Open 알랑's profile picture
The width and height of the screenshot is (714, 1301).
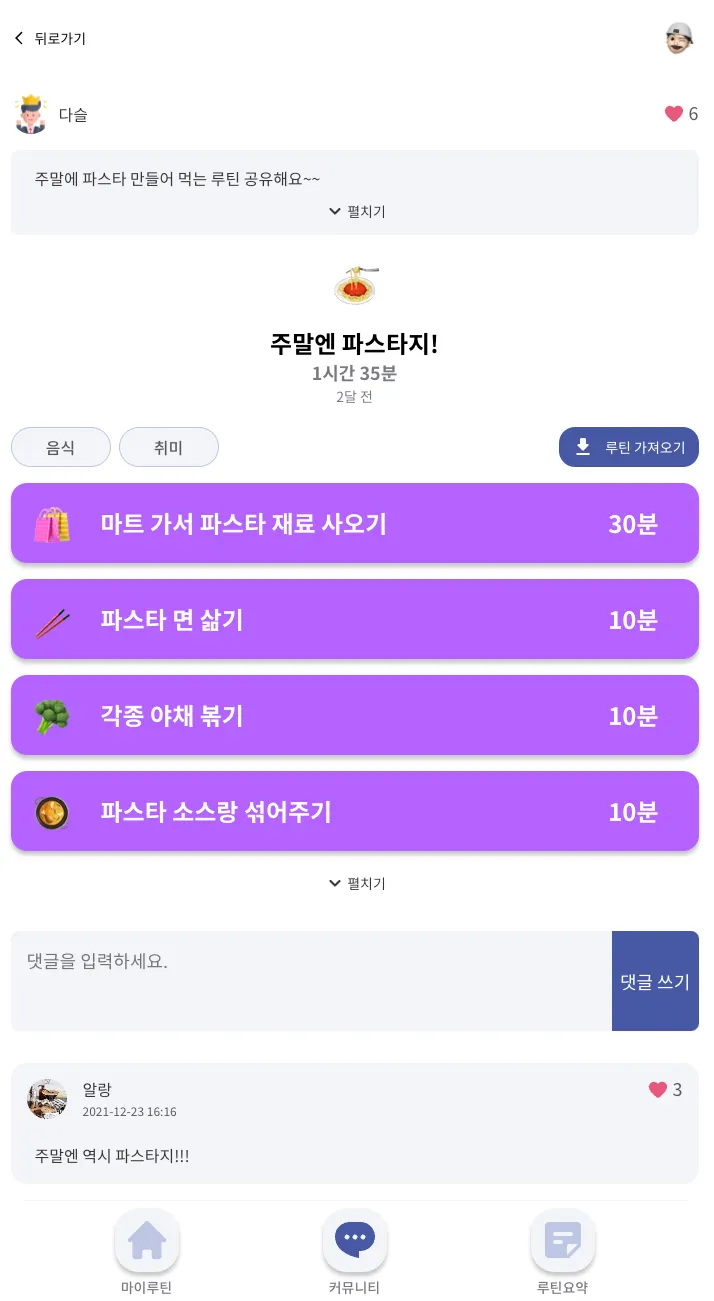47,1098
